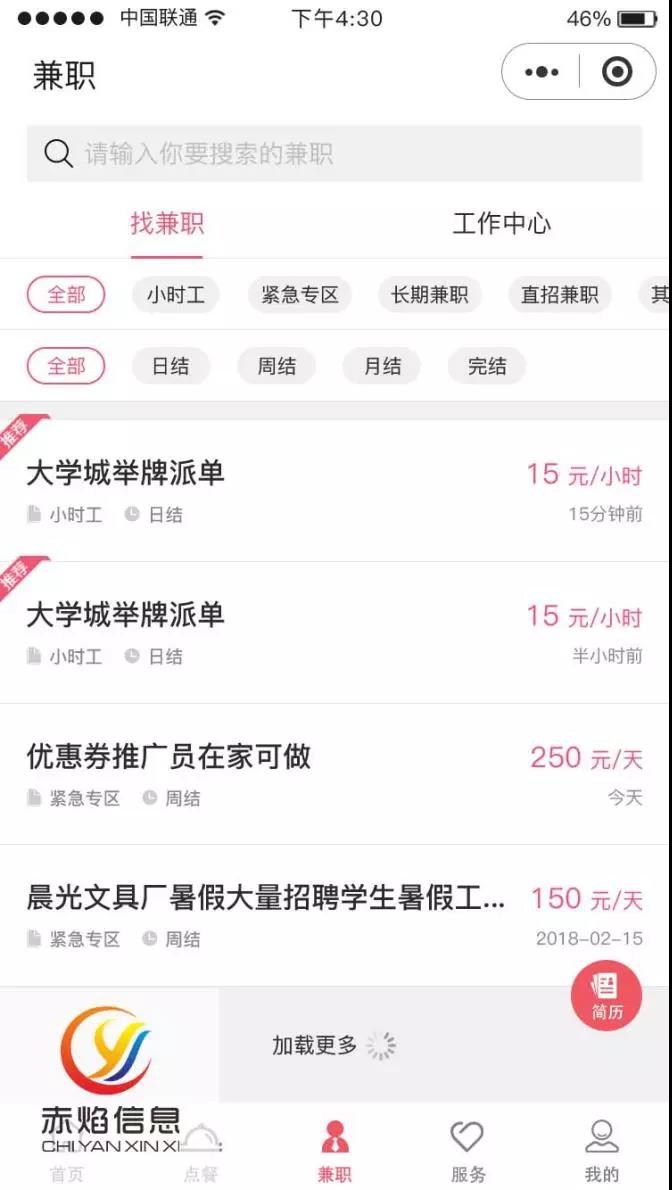Screen dimensions: 672x1190
Task: Choose the 紧急专区 filter chip
Action: [x=300, y=295]
